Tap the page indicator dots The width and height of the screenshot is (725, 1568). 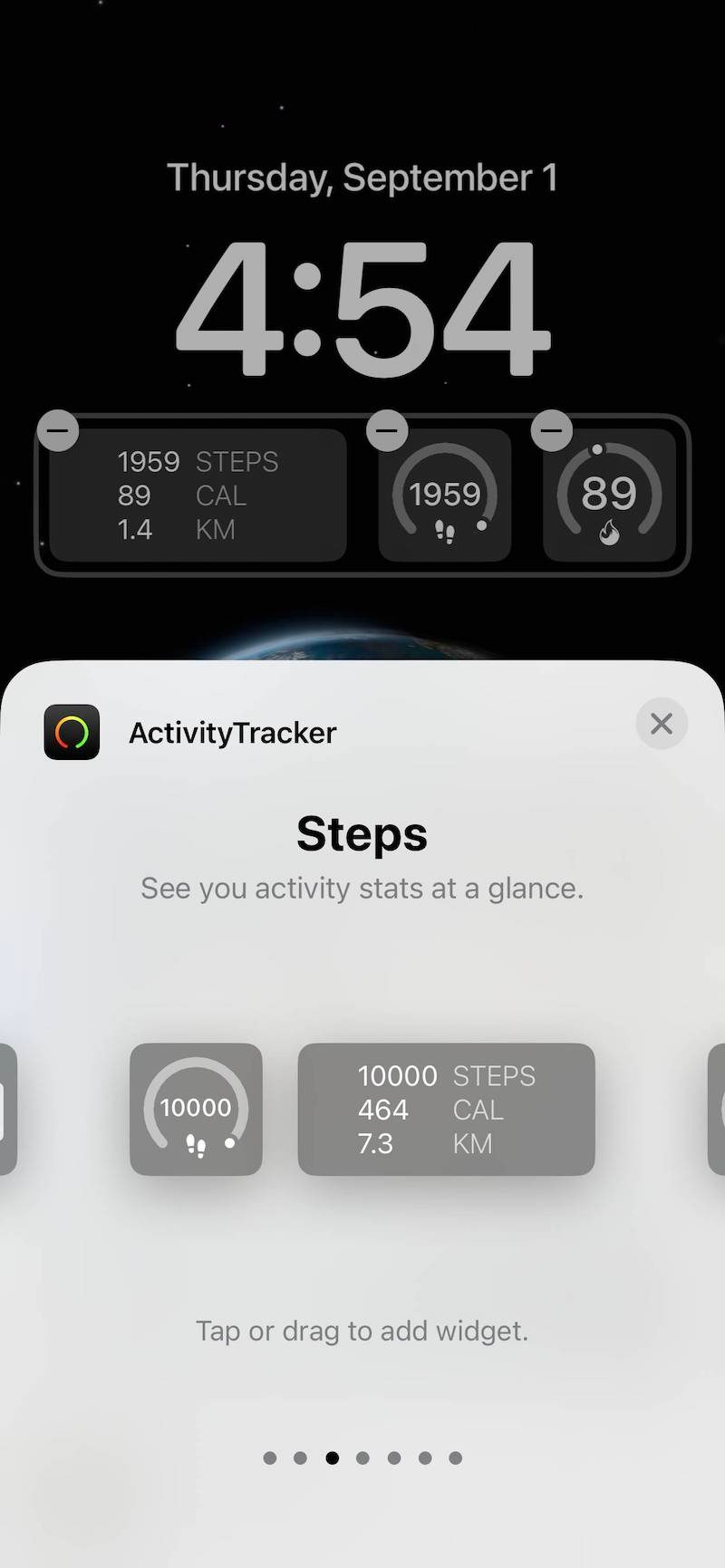(362, 1457)
